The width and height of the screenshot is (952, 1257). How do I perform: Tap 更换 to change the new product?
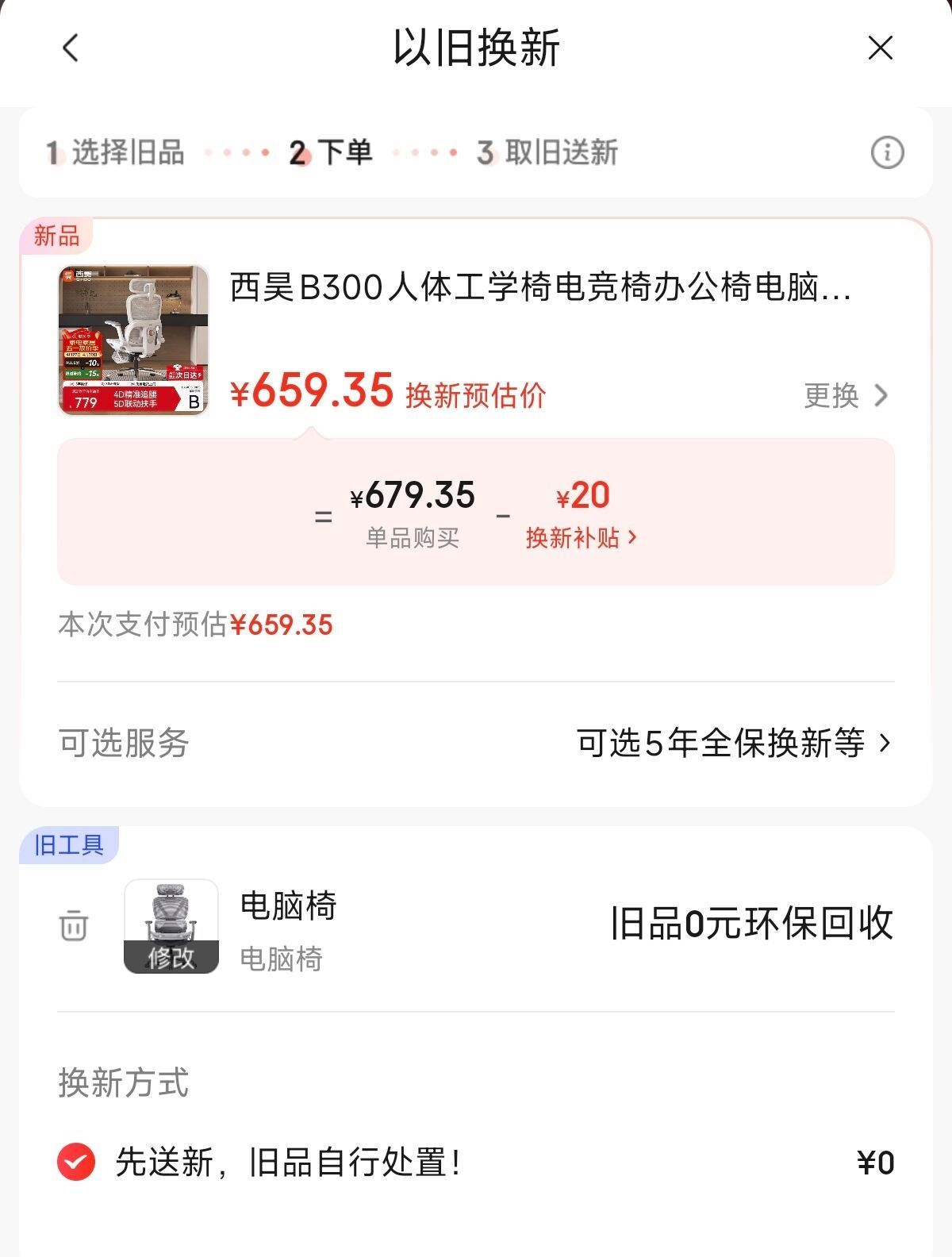click(x=846, y=395)
